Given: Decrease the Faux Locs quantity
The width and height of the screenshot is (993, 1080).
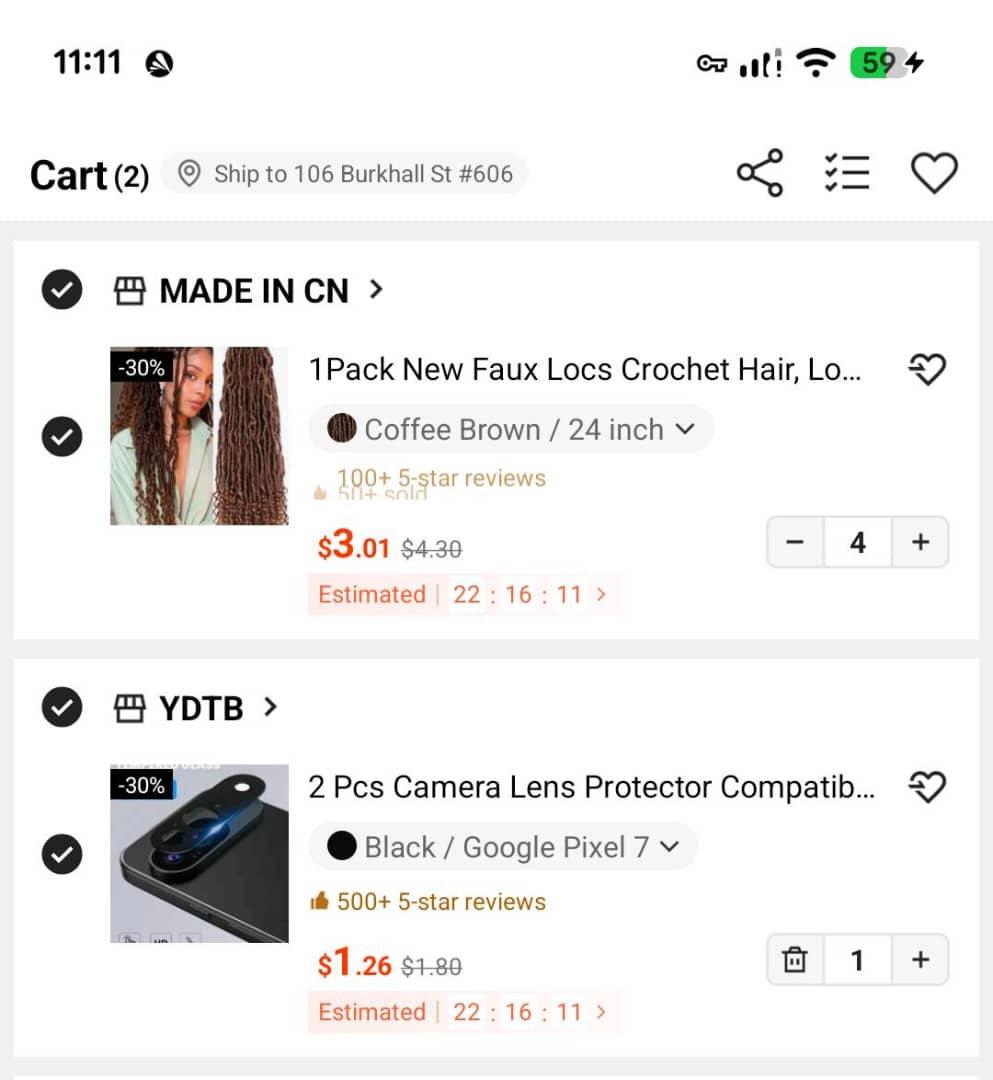Looking at the screenshot, I should (795, 542).
